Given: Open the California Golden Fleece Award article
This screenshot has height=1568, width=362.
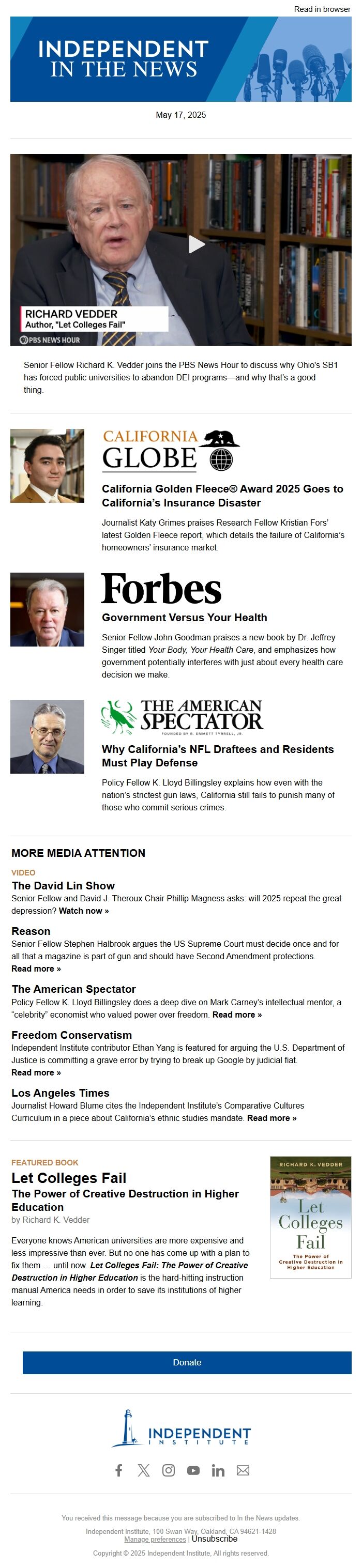Looking at the screenshot, I should click(222, 496).
